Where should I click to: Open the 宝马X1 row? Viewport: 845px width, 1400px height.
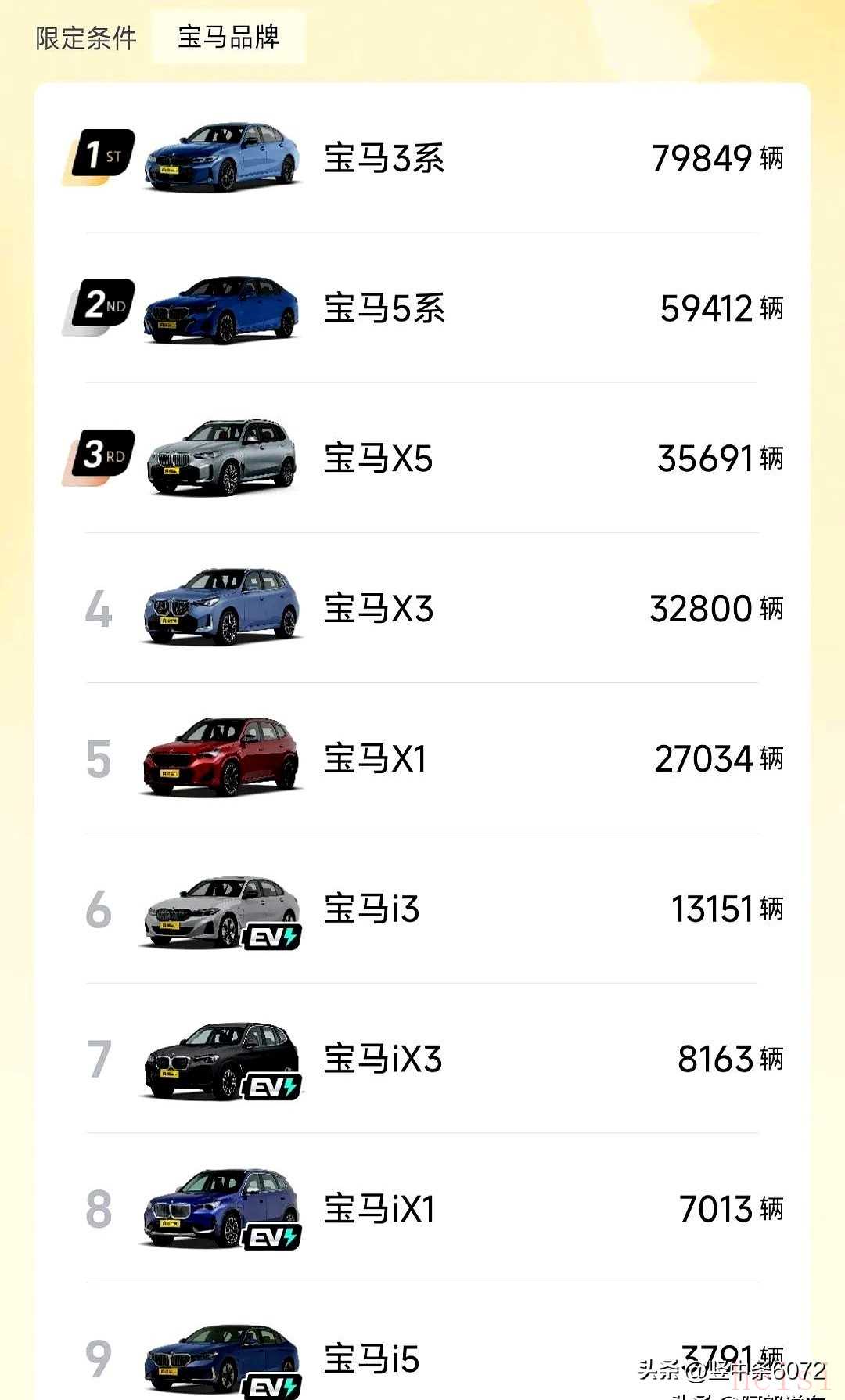pyautogui.click(x=422, y=758)
